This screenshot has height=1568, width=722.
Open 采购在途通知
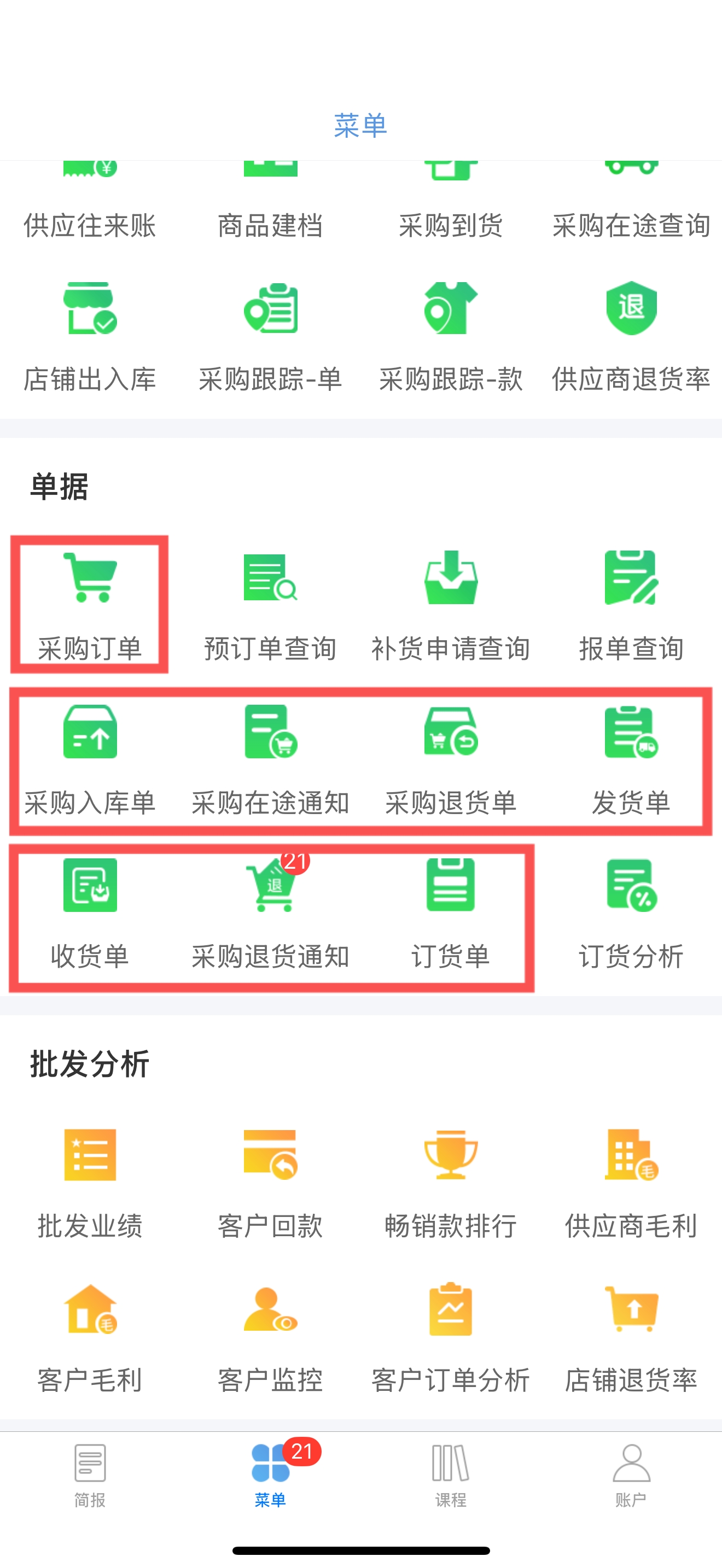tap(270, 760)
